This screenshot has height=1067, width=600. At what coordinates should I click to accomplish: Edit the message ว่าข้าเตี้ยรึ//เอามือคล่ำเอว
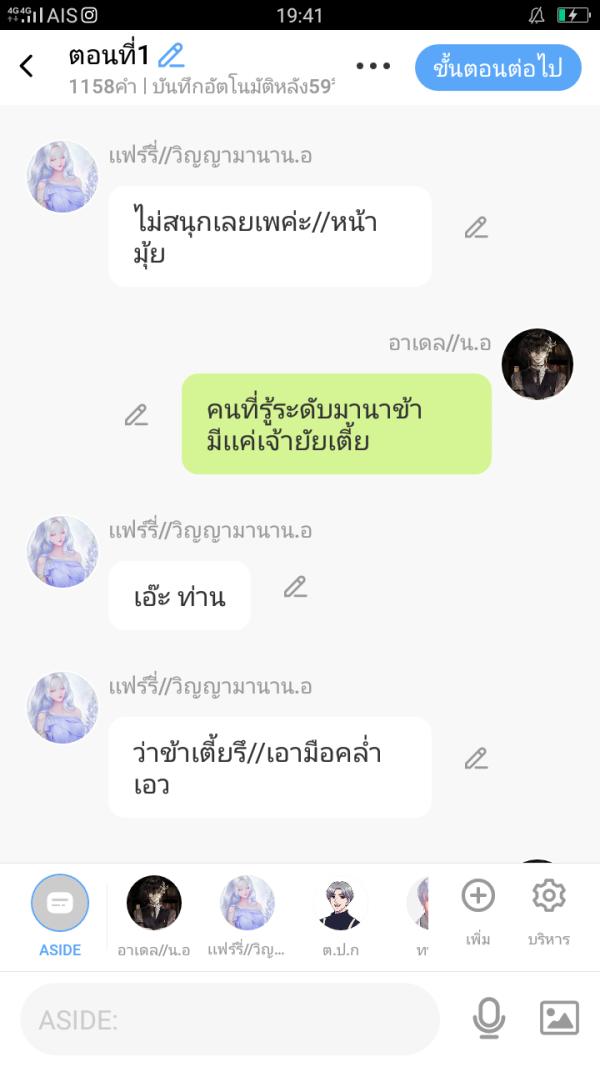(476, 759)
